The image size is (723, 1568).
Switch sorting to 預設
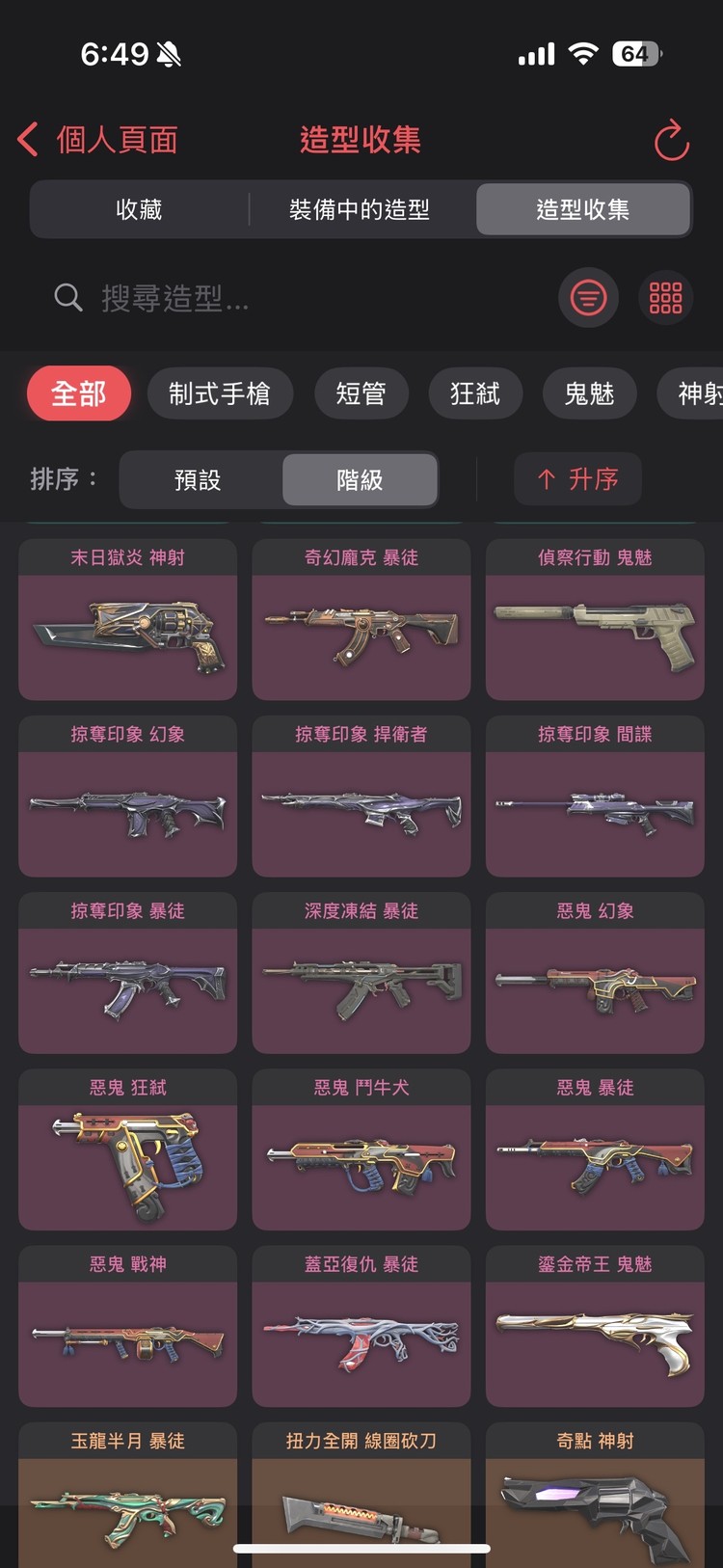point(200,479)
